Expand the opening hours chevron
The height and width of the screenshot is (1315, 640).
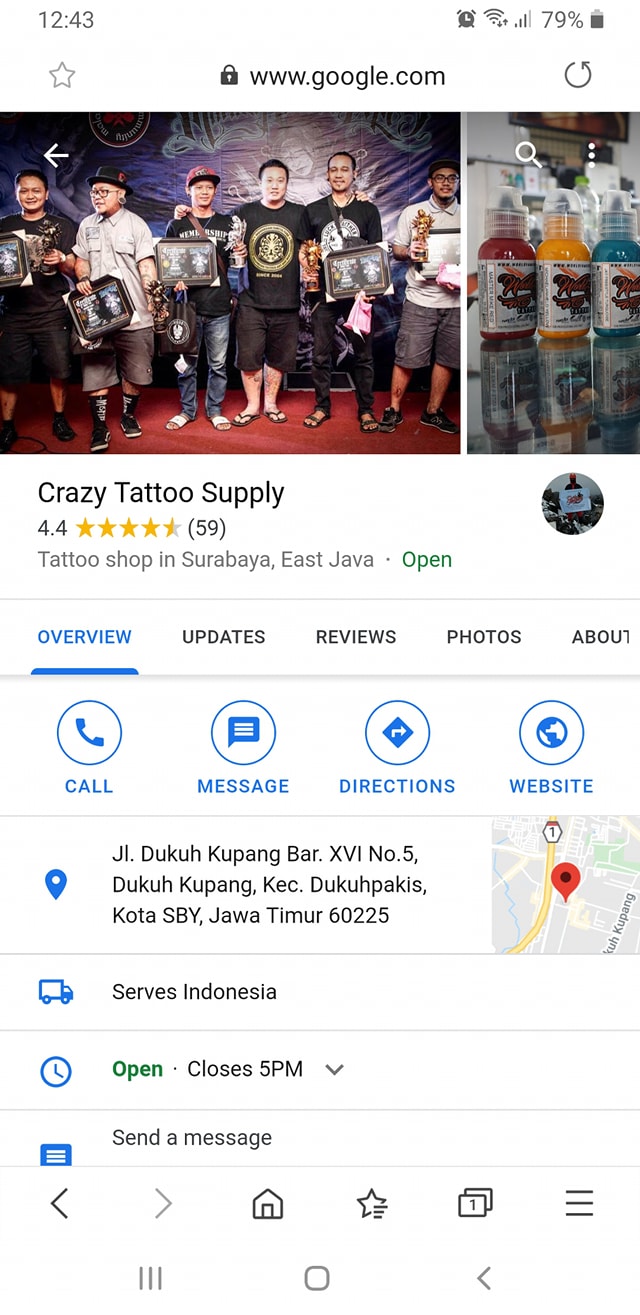tap(335, 1069)
